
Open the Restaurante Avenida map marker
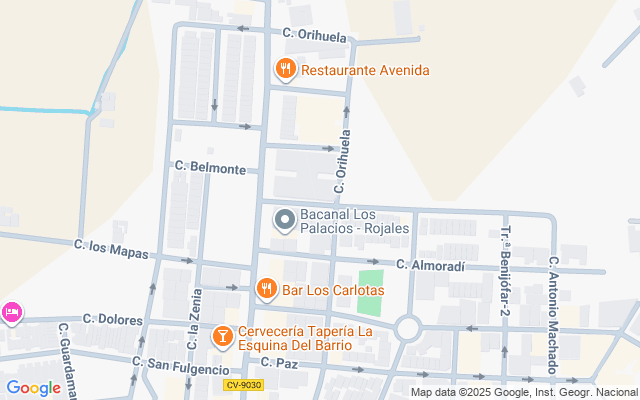[286, 70]
